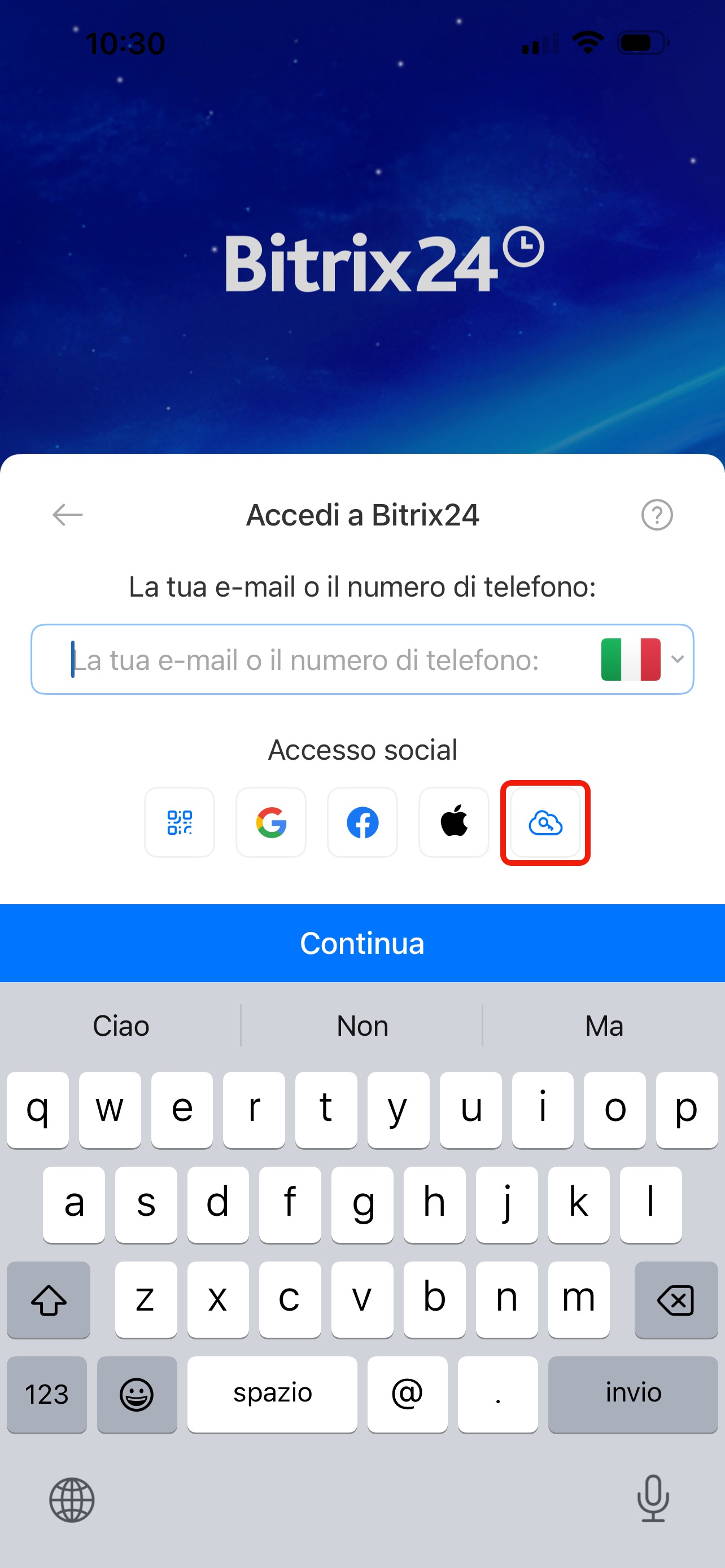The image size is (725, 1568).
Task: Sign in with the QR code option
Action: tap(180, 823)
